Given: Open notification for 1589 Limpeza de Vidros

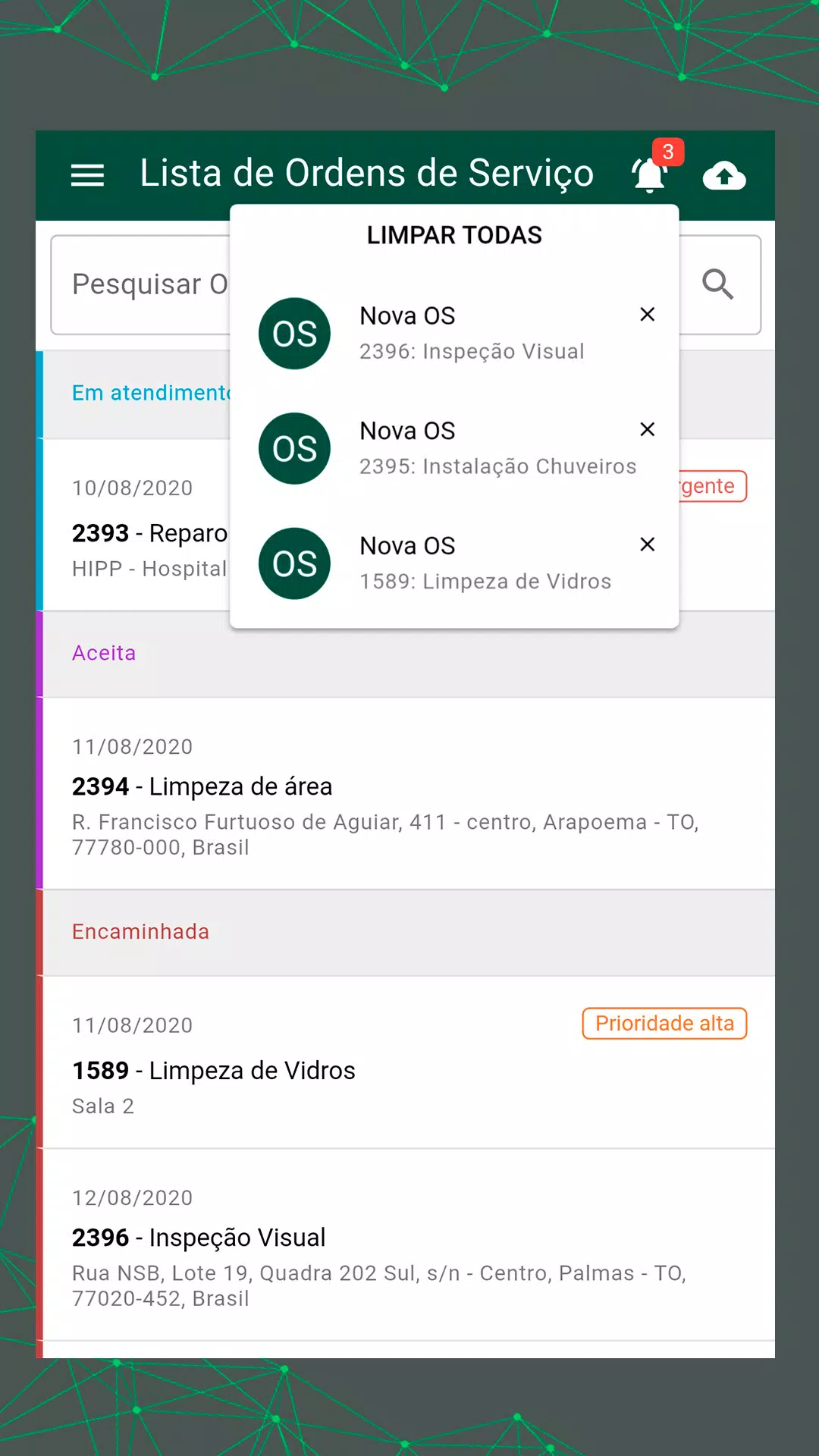Looking at the screenshot, I should (x=454, y=563).
